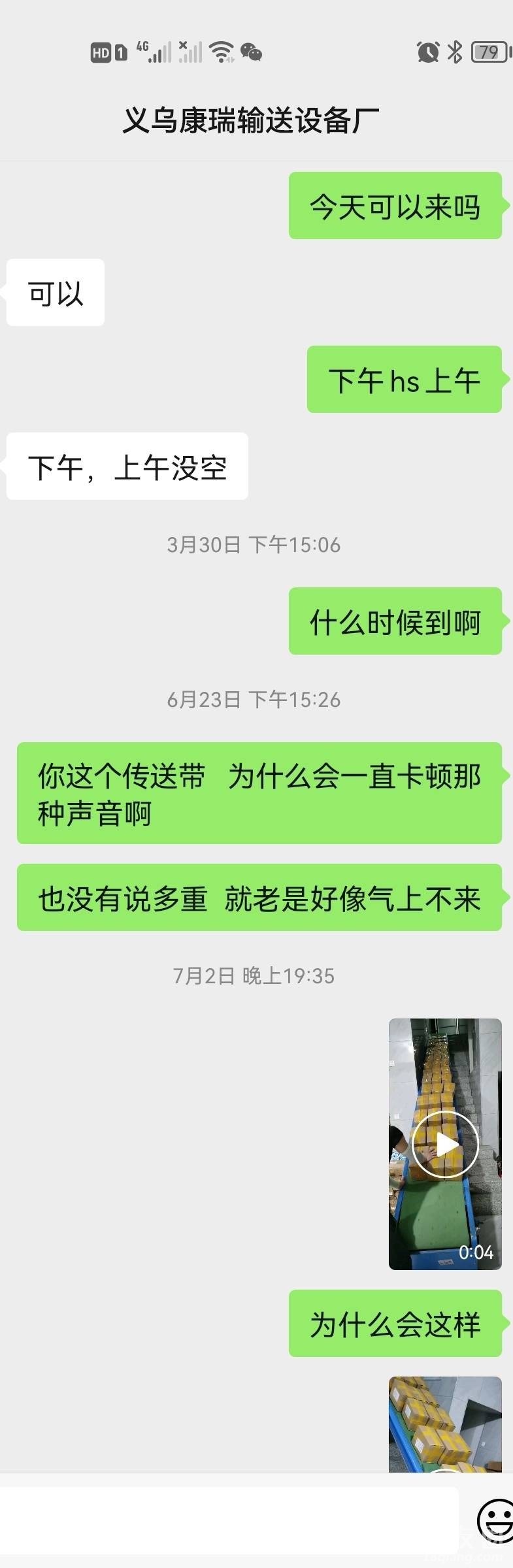
Task: Tap the message input field
Action: tap(229, 1520)
